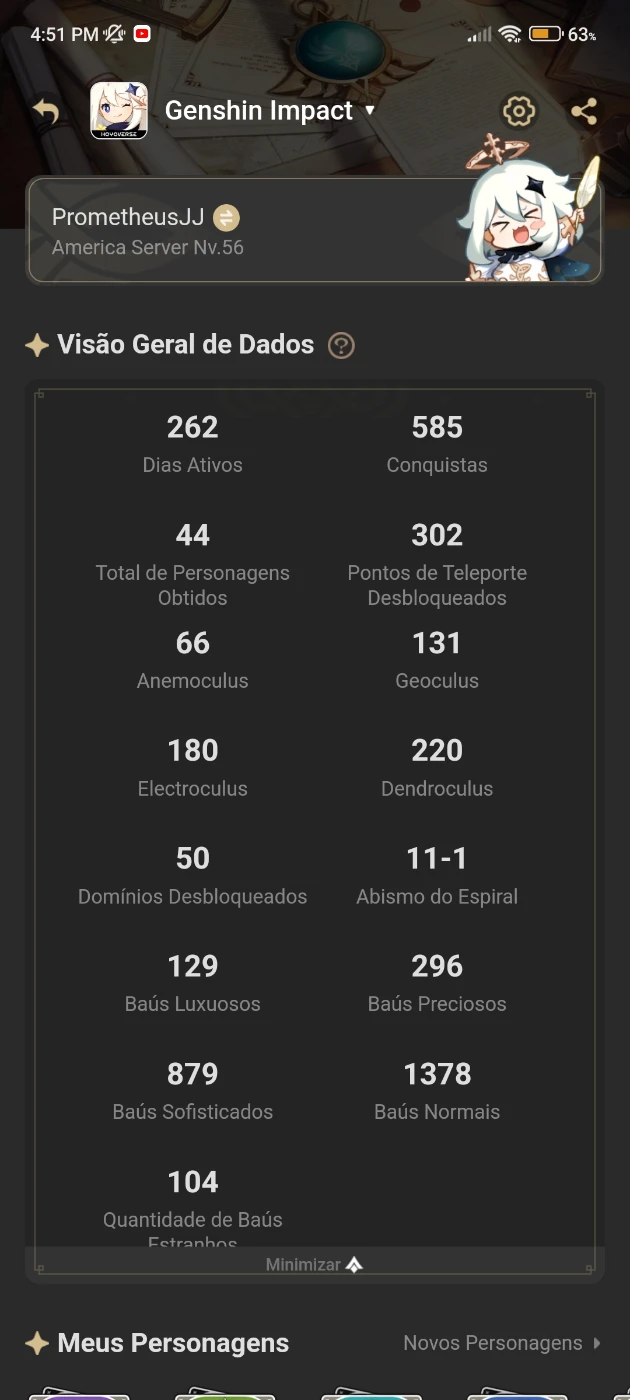Screen dimensions: 630x1400
Task: Open the Genshin Impact game selector dropdown
Action: point(270,111)
